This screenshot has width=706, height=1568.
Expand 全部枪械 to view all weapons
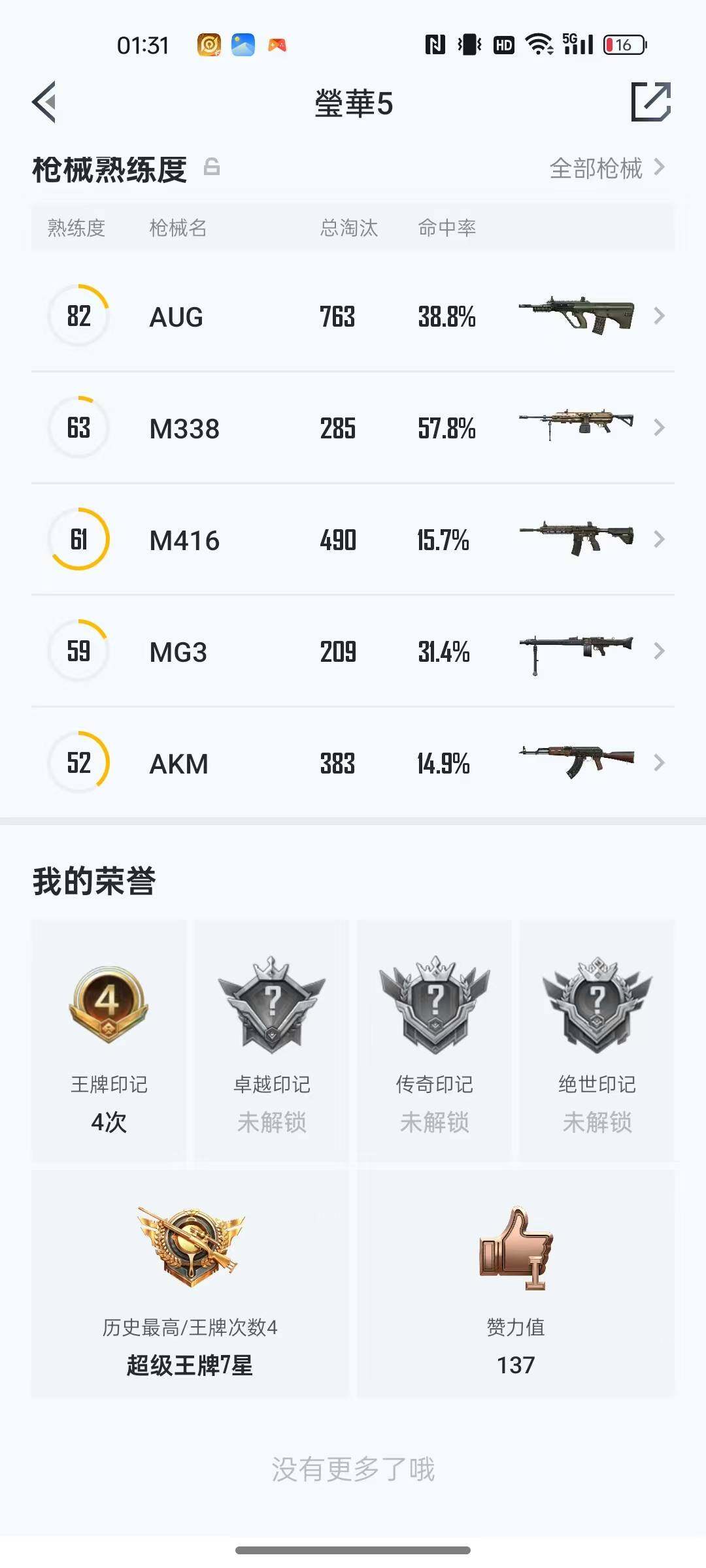[x=598, y=169]
